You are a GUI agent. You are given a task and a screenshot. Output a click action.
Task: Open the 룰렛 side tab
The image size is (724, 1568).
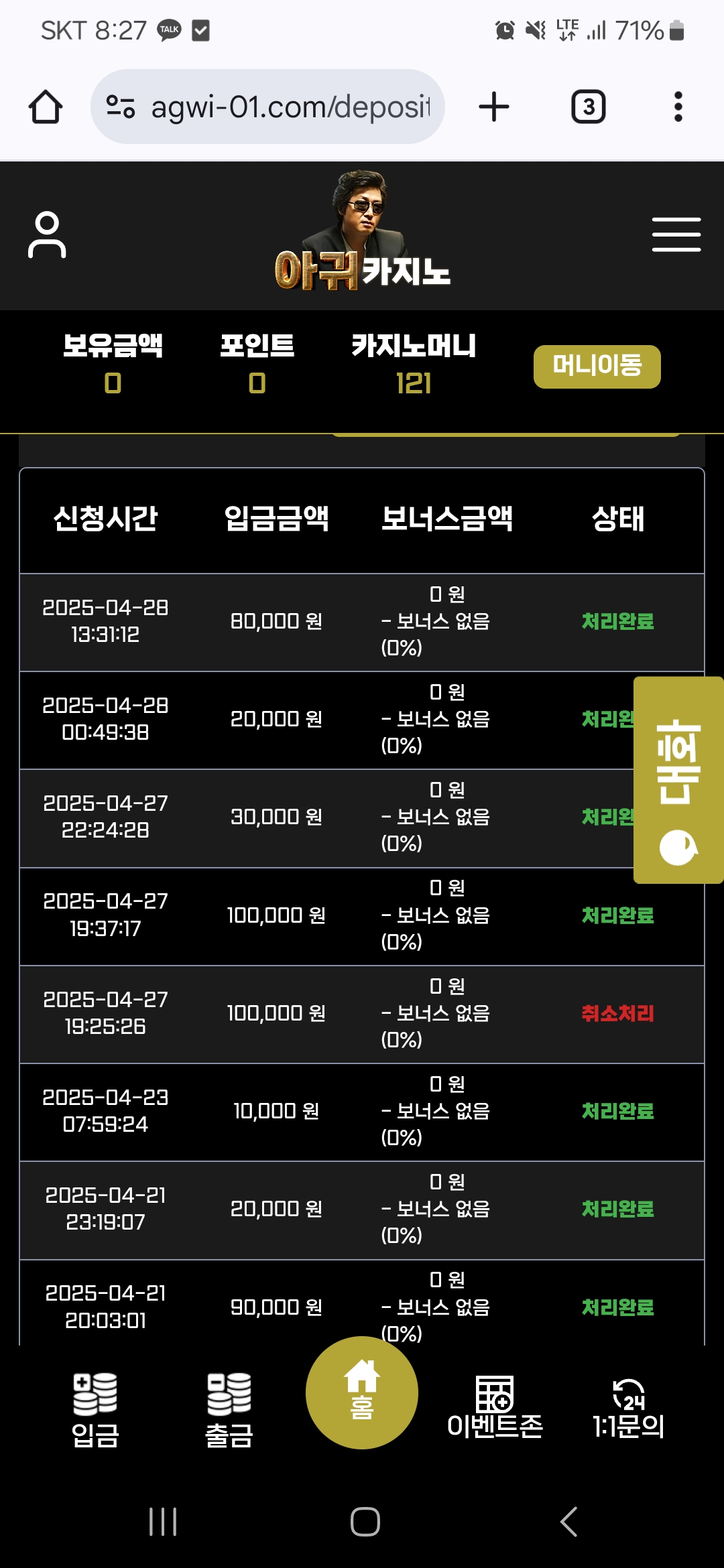(x=678, y=780)
